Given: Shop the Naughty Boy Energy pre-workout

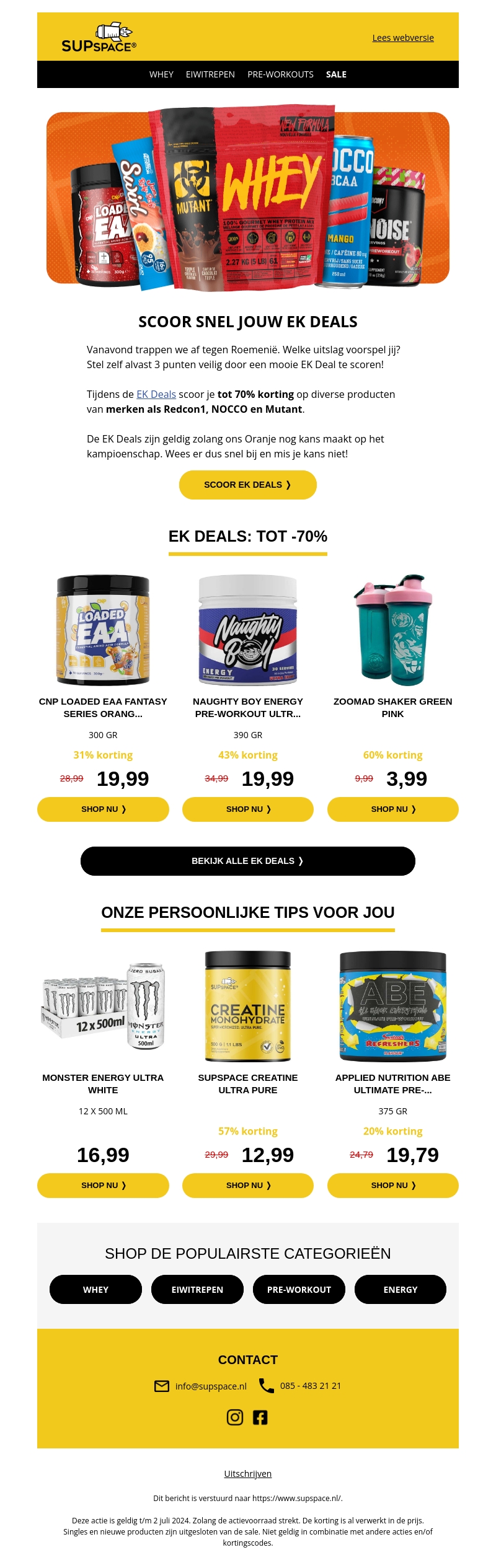Looking at the screenshot, I should [x=247, y=809].
